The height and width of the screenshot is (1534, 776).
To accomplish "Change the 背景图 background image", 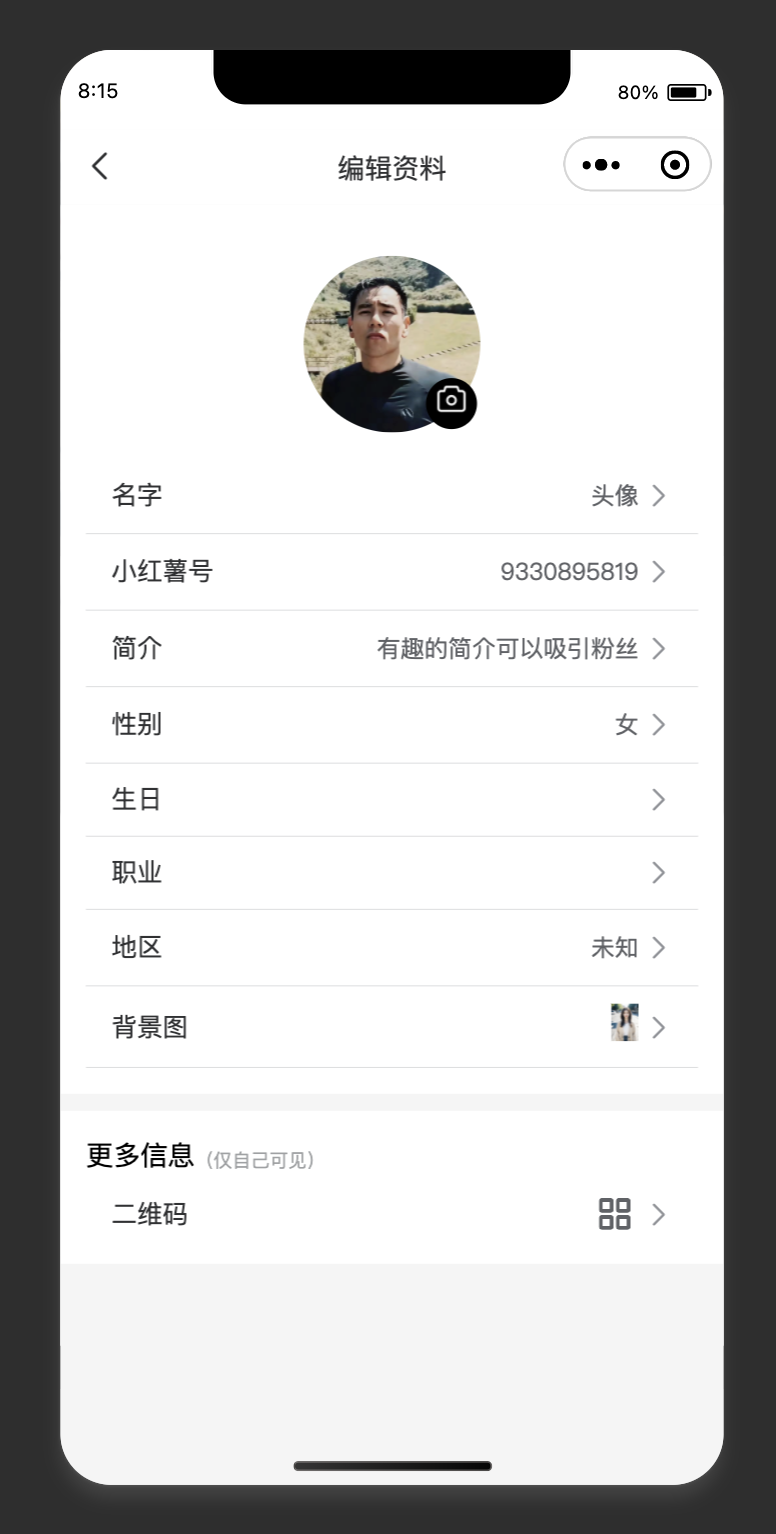I will (x=391, y=1027).
